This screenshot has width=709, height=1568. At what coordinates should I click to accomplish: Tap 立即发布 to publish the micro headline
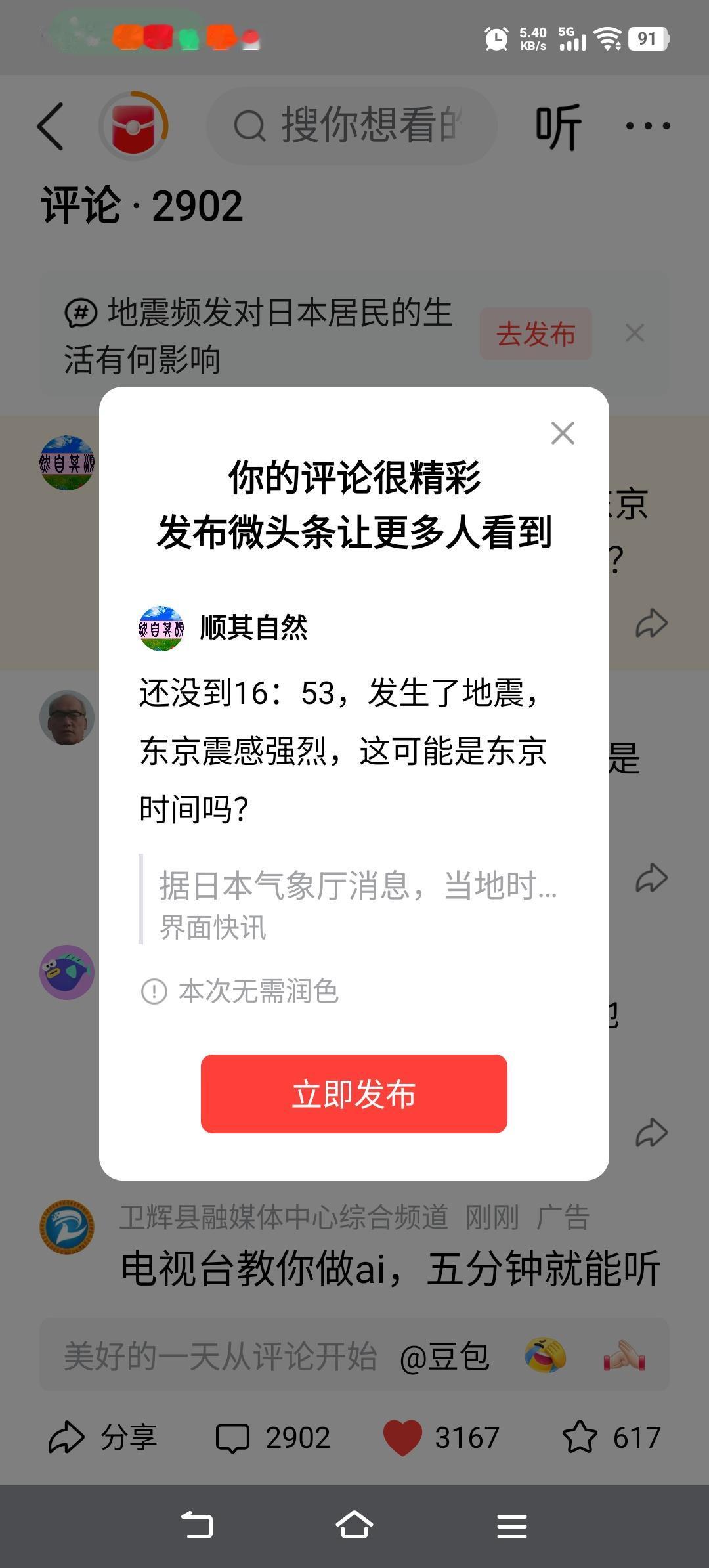coord(354,1092)
